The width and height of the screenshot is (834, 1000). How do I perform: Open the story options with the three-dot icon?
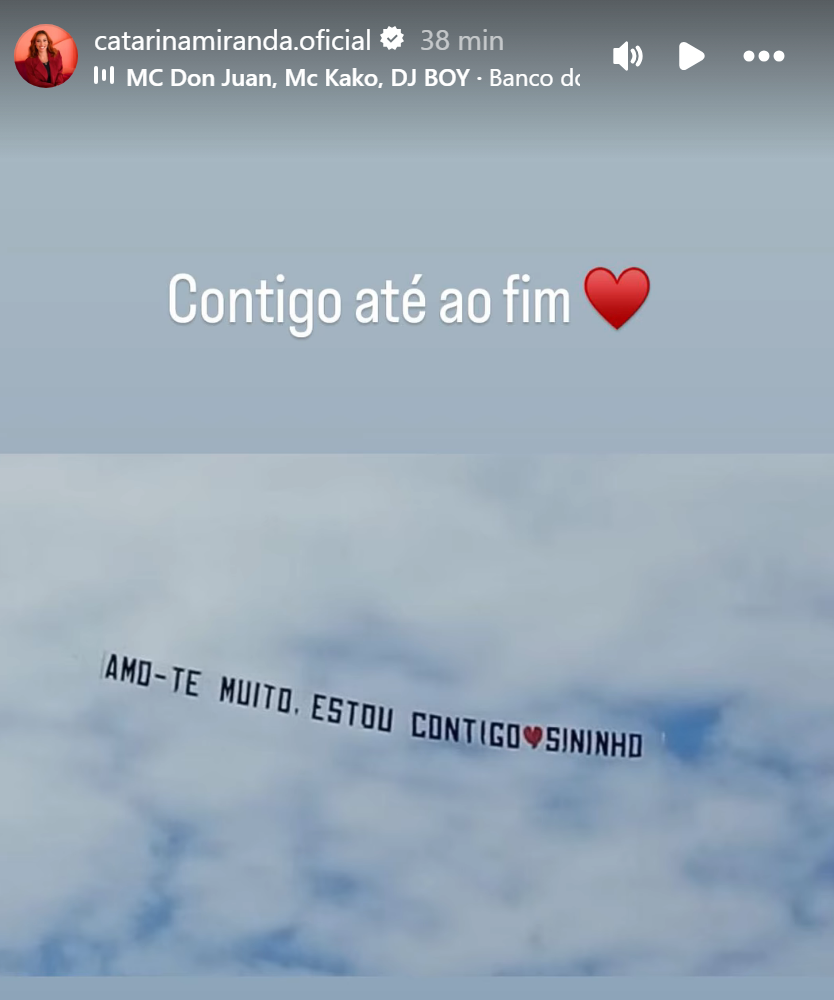tap(764, 57)
